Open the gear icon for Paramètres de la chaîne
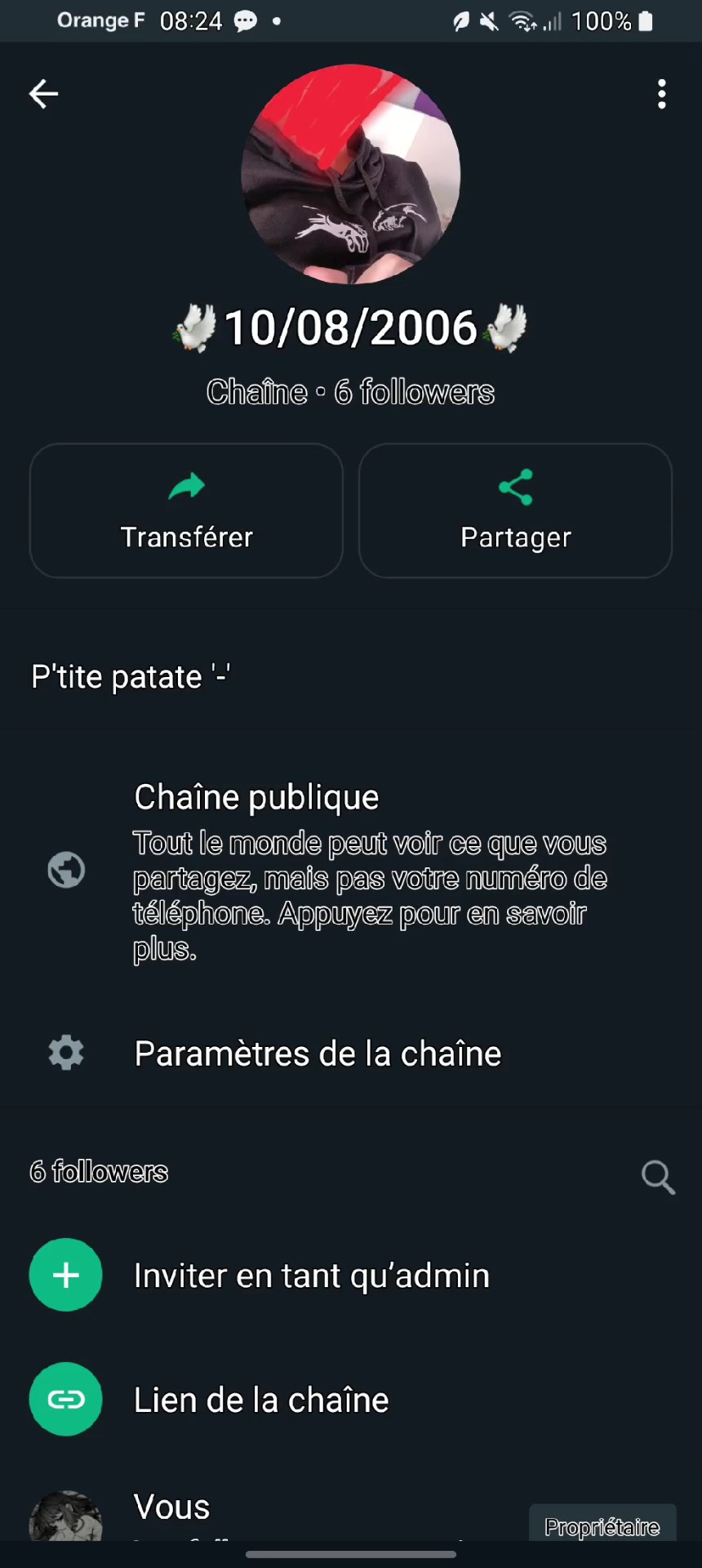The width and height of the screenshot is (702, 1568). [x=66, y=1053]
